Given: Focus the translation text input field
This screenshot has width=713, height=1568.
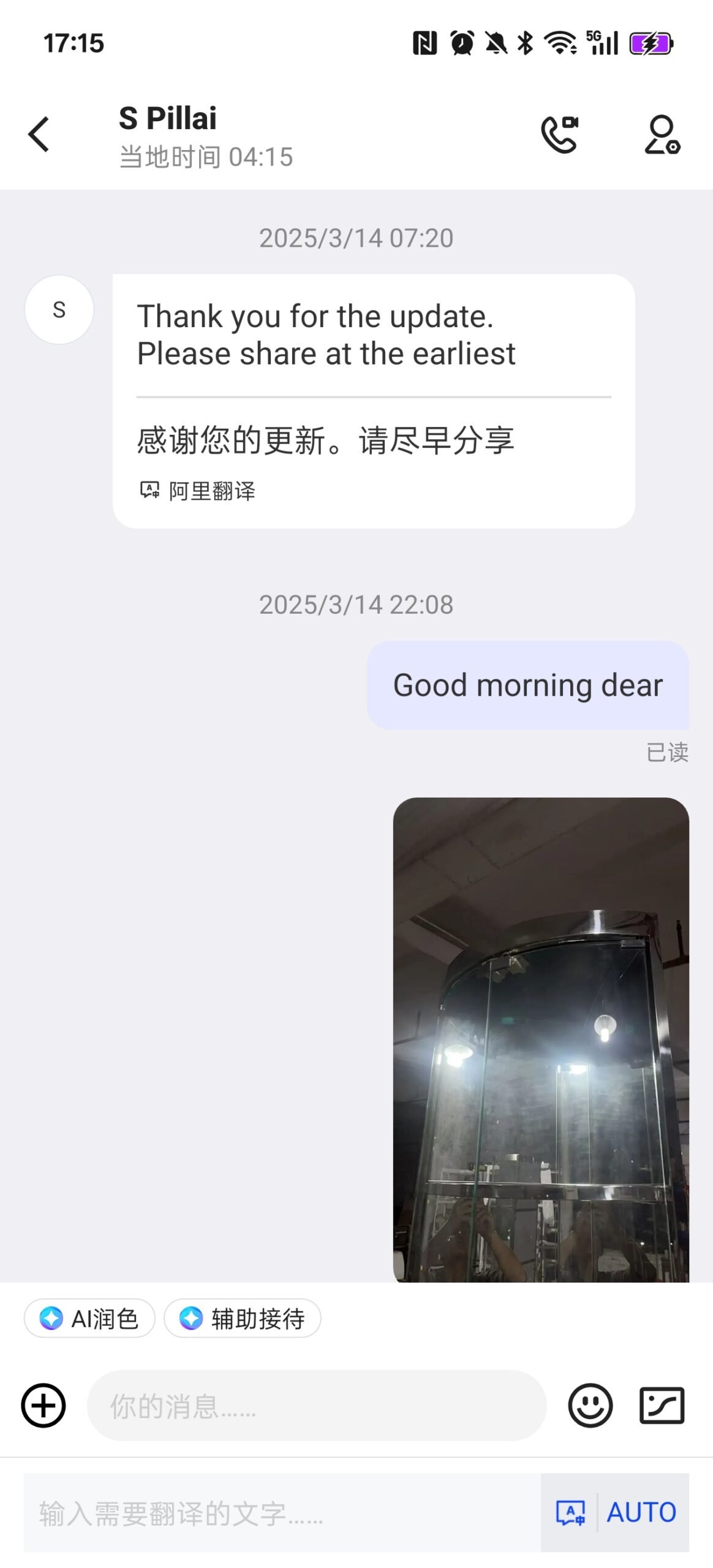Looking at the screenshot, I should (282, 1512).
